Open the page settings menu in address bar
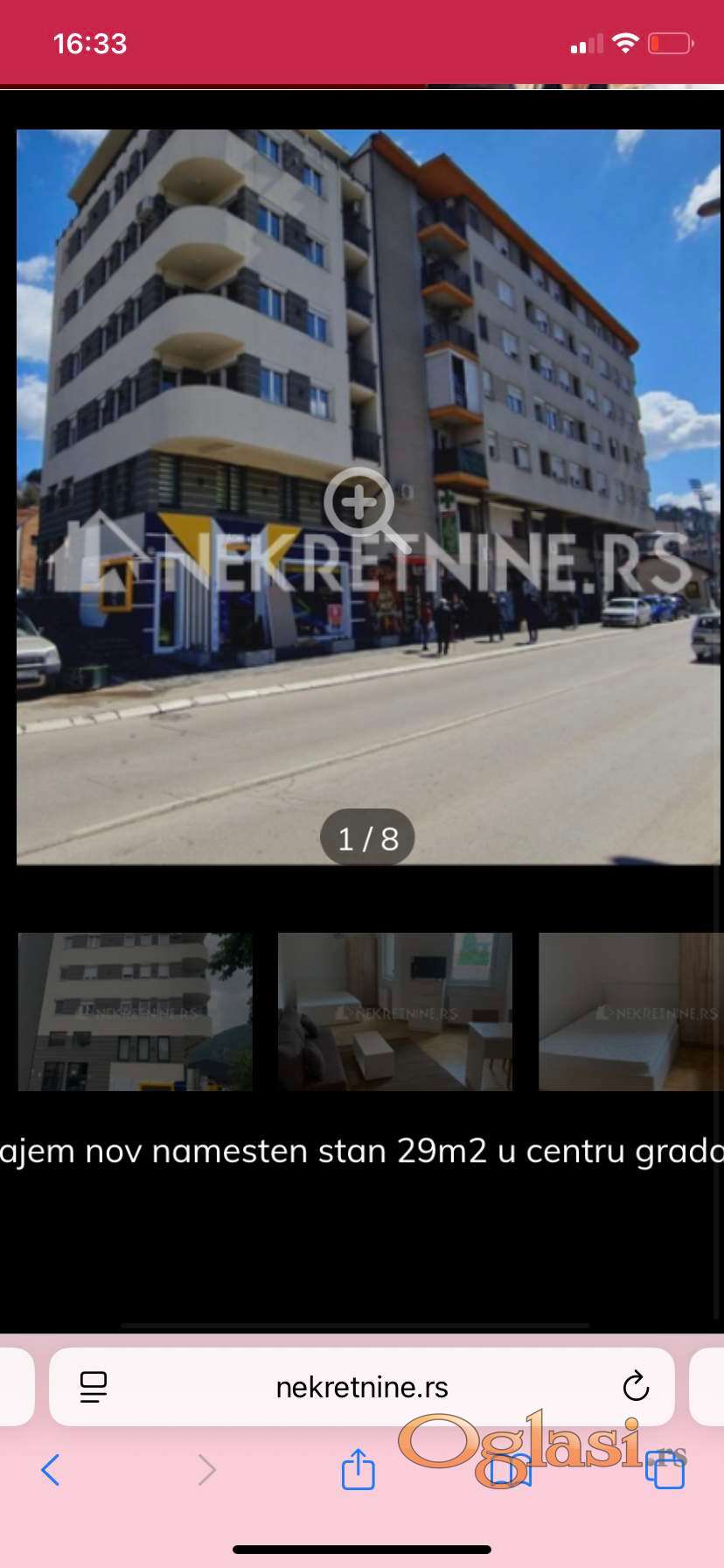This screenshot has width=724, height=1568. (93, 1387)
